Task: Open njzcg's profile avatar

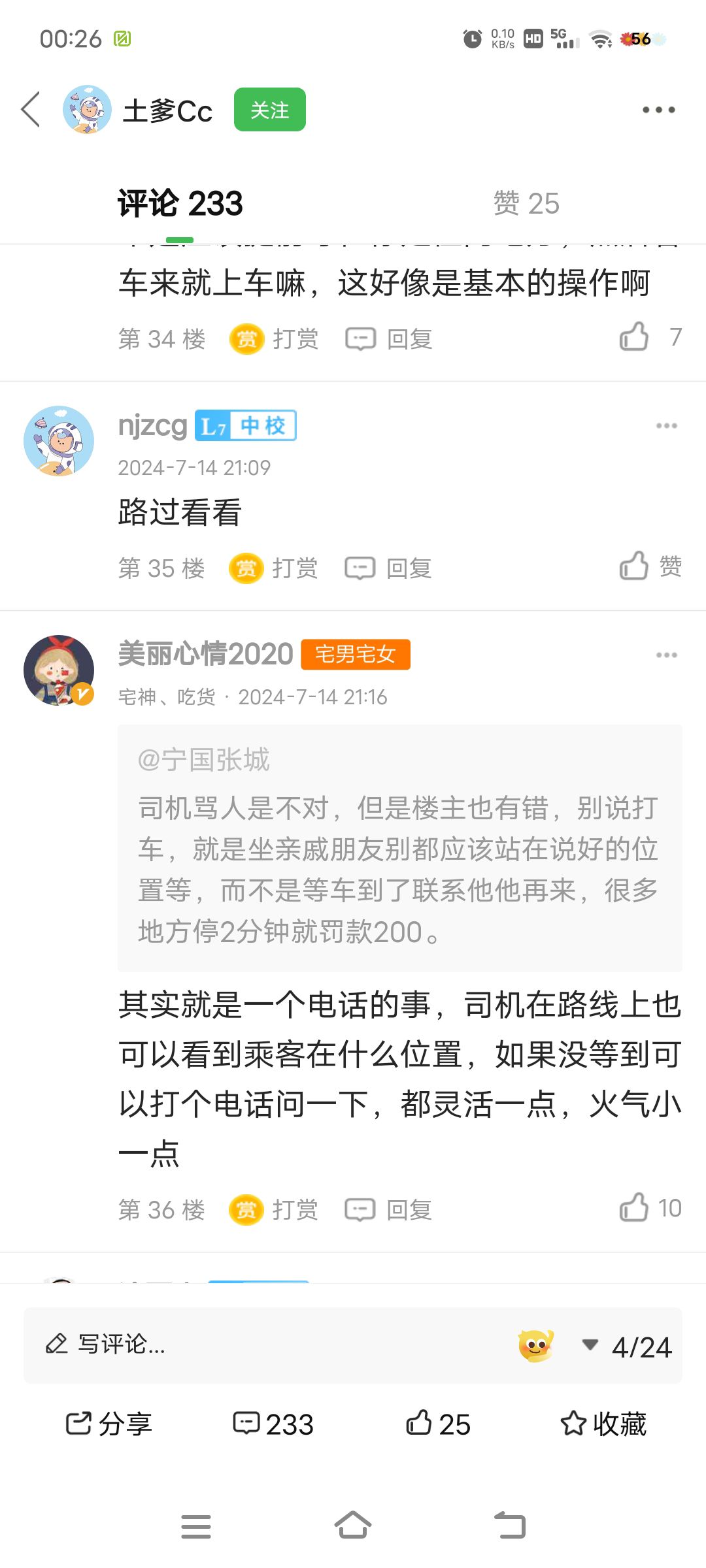Action: click(x=59, y=441)
